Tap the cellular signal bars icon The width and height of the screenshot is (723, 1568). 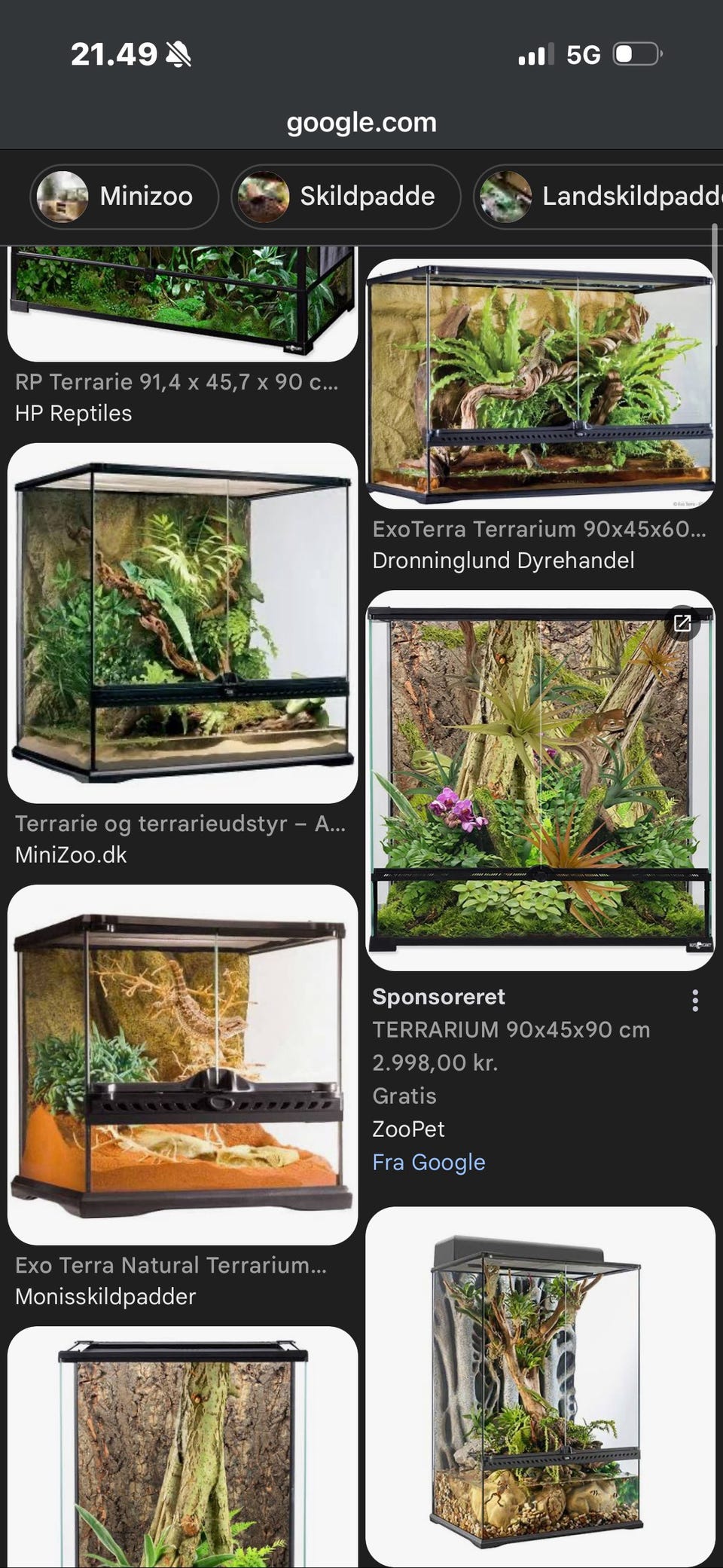pyautogui.click(x=534, y=53)
